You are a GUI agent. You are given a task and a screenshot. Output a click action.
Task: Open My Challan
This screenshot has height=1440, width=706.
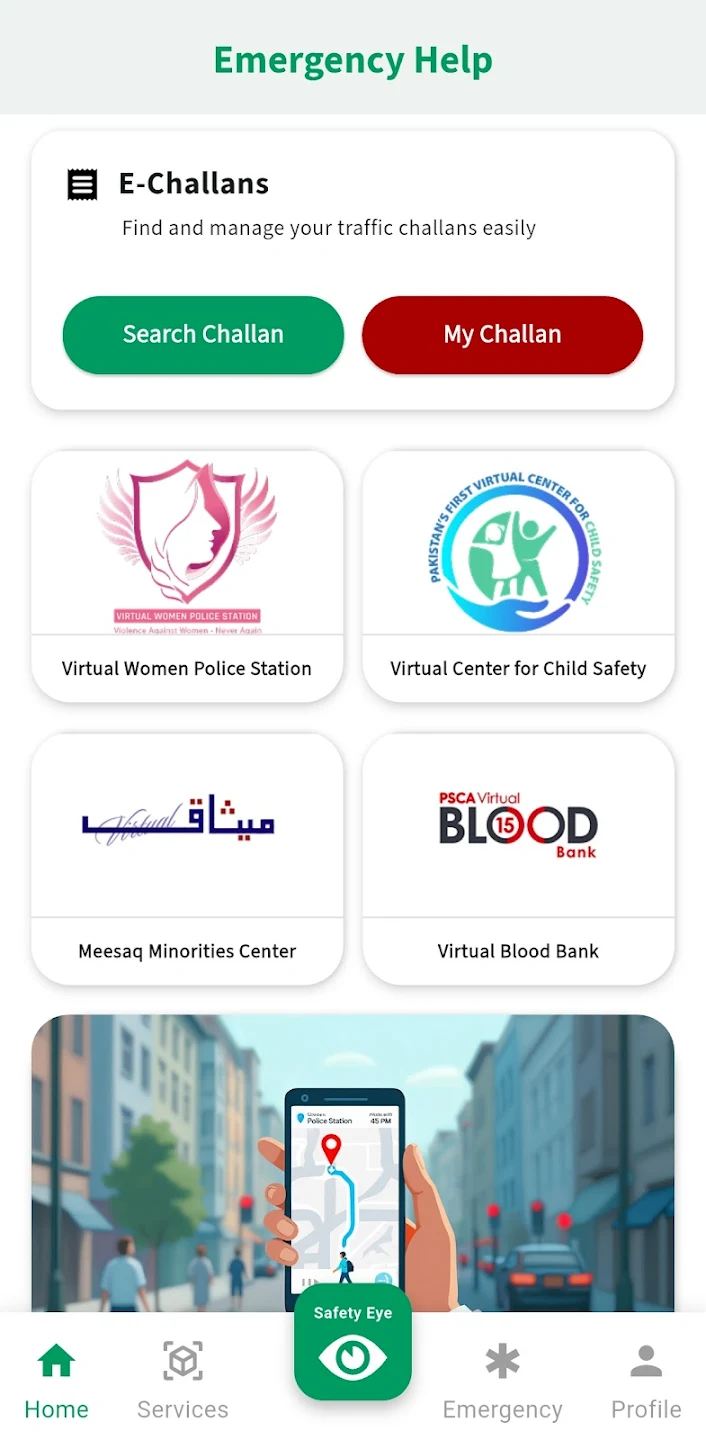(502, 335)
